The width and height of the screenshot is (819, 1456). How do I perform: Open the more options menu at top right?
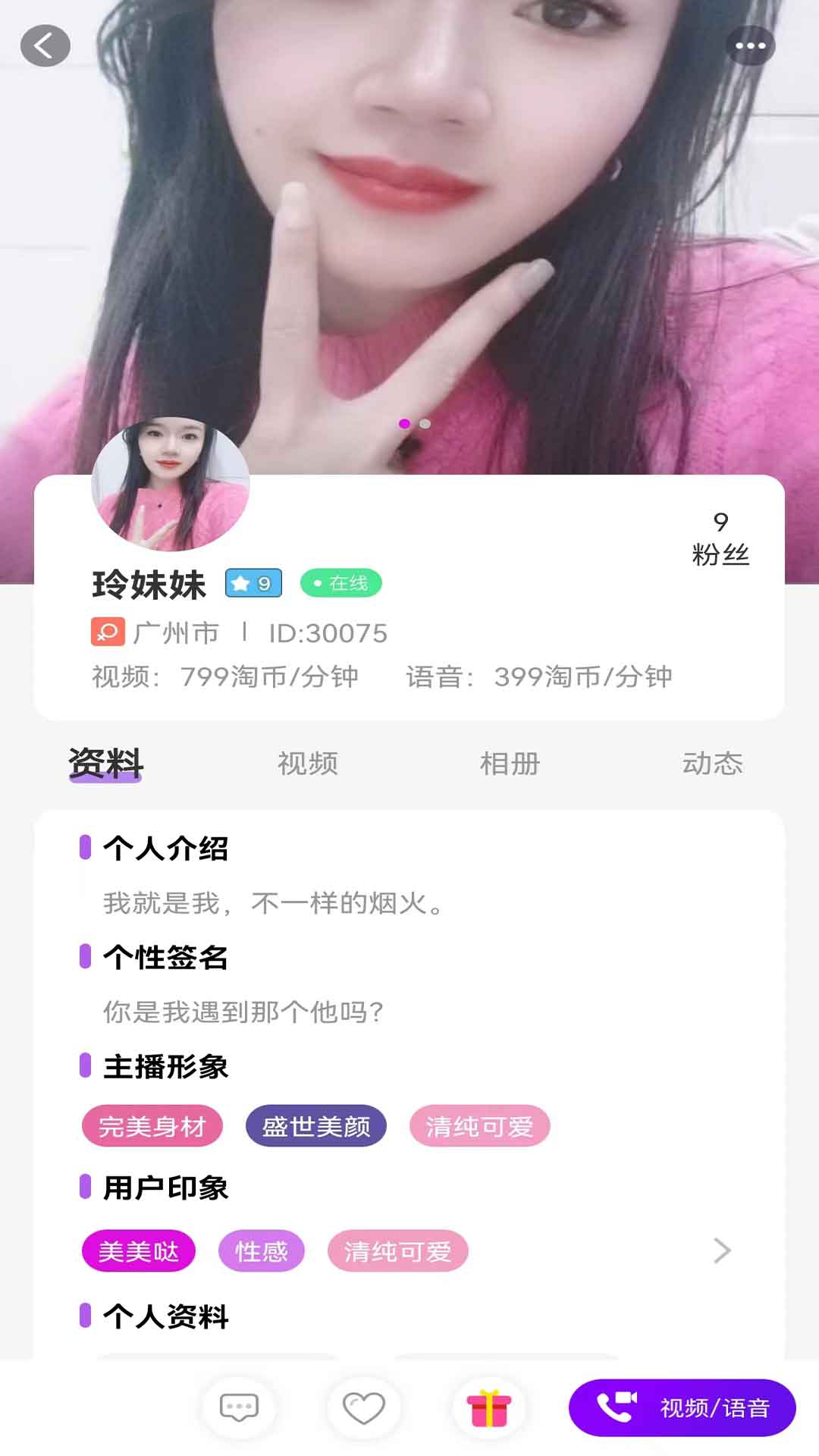click(x=751, y=44)
